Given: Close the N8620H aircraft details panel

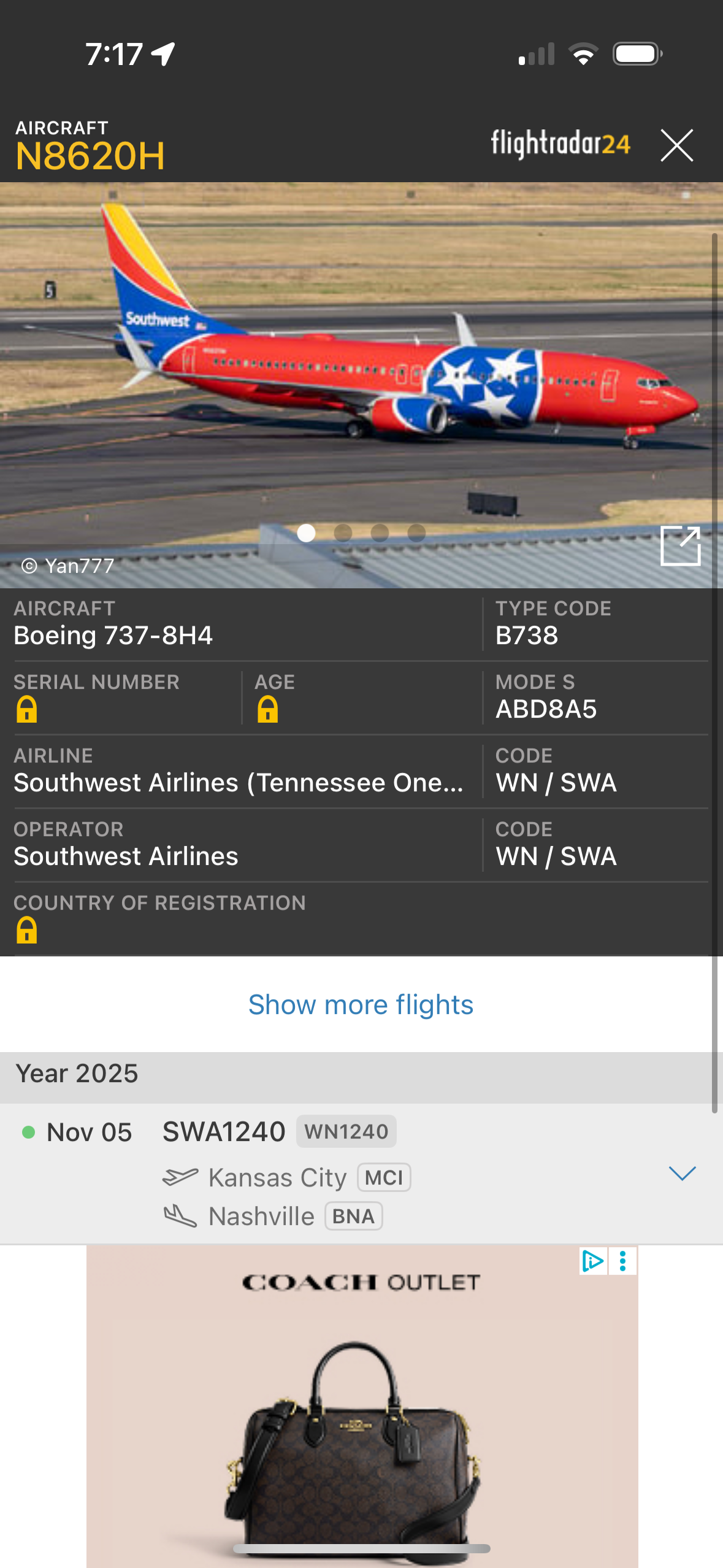Looking at the screenshot, I should tap(676, 145).
